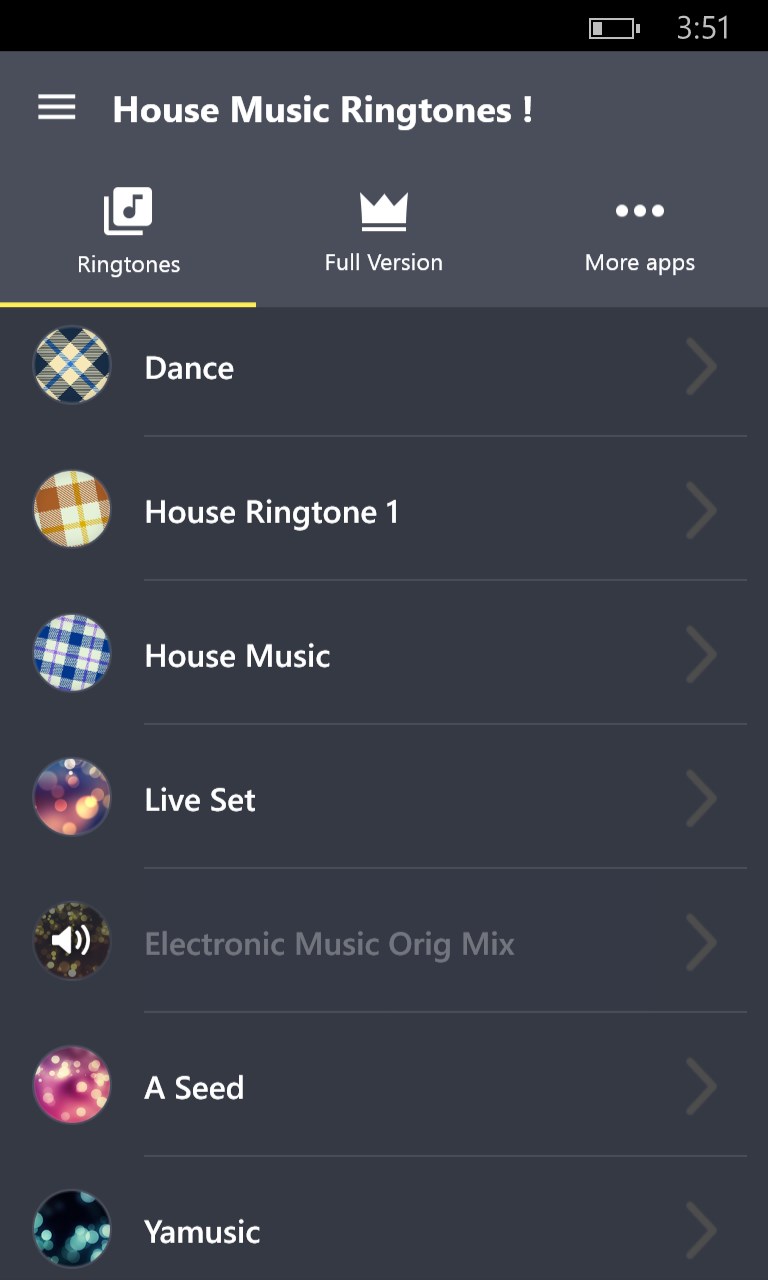Open the hamburger drawer menu

(x=57, y=108)
